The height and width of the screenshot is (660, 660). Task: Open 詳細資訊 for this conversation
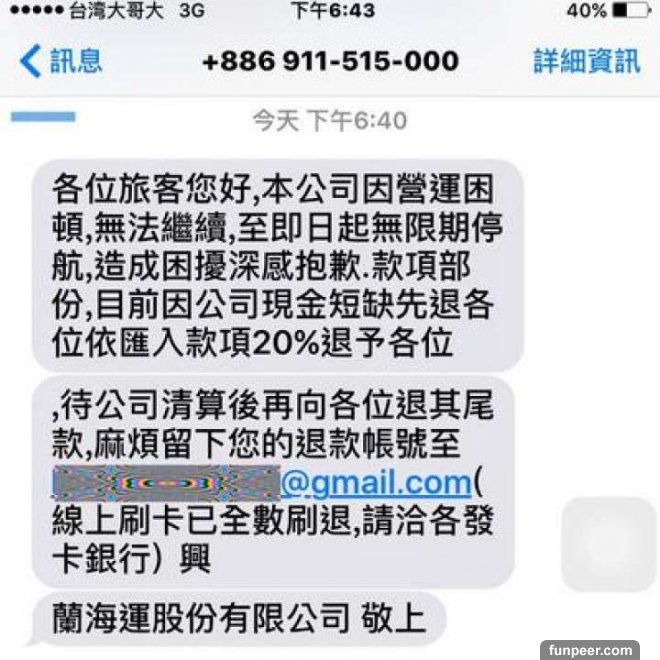point(587,61)
